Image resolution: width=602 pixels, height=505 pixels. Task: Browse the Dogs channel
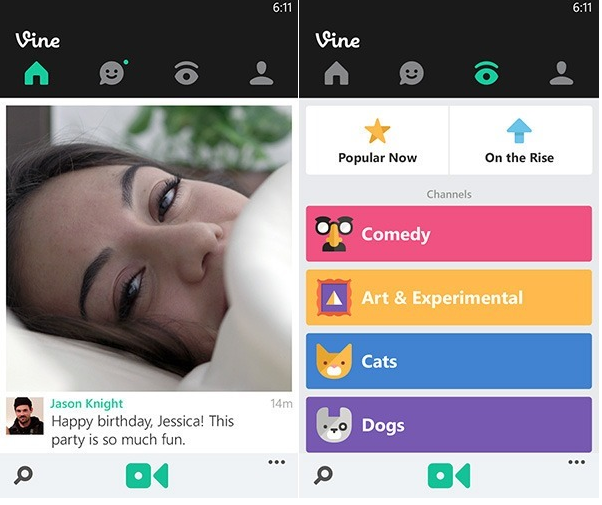click(449, 425)
